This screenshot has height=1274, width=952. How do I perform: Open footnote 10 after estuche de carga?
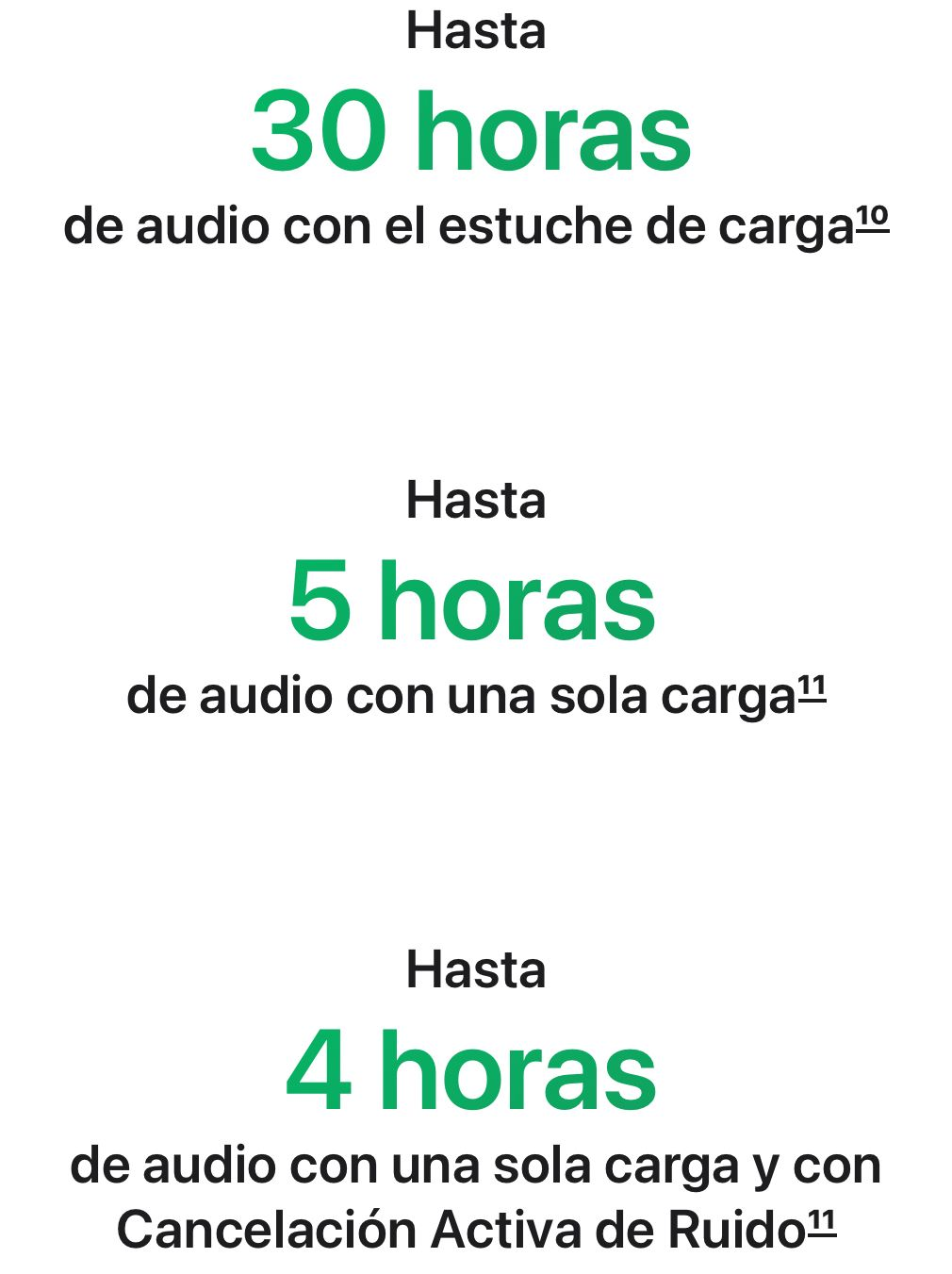[873, 219]
